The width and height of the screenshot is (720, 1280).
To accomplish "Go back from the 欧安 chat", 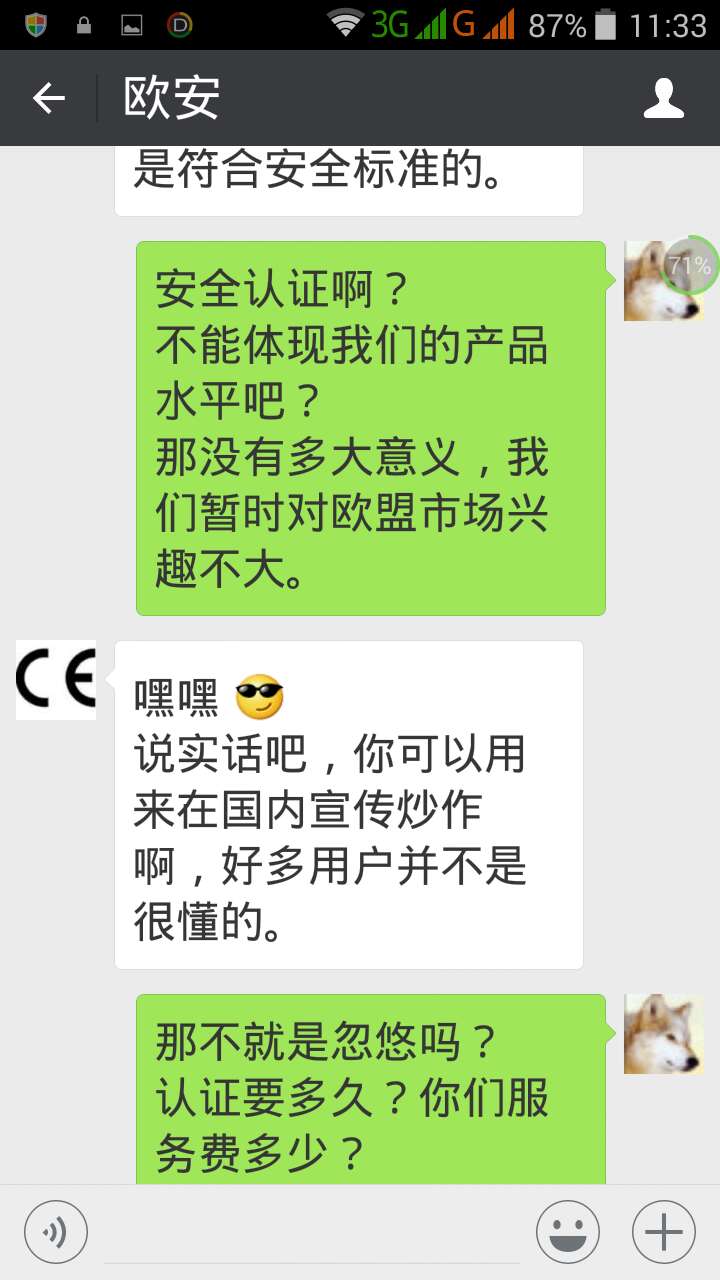I will [48, 98].
